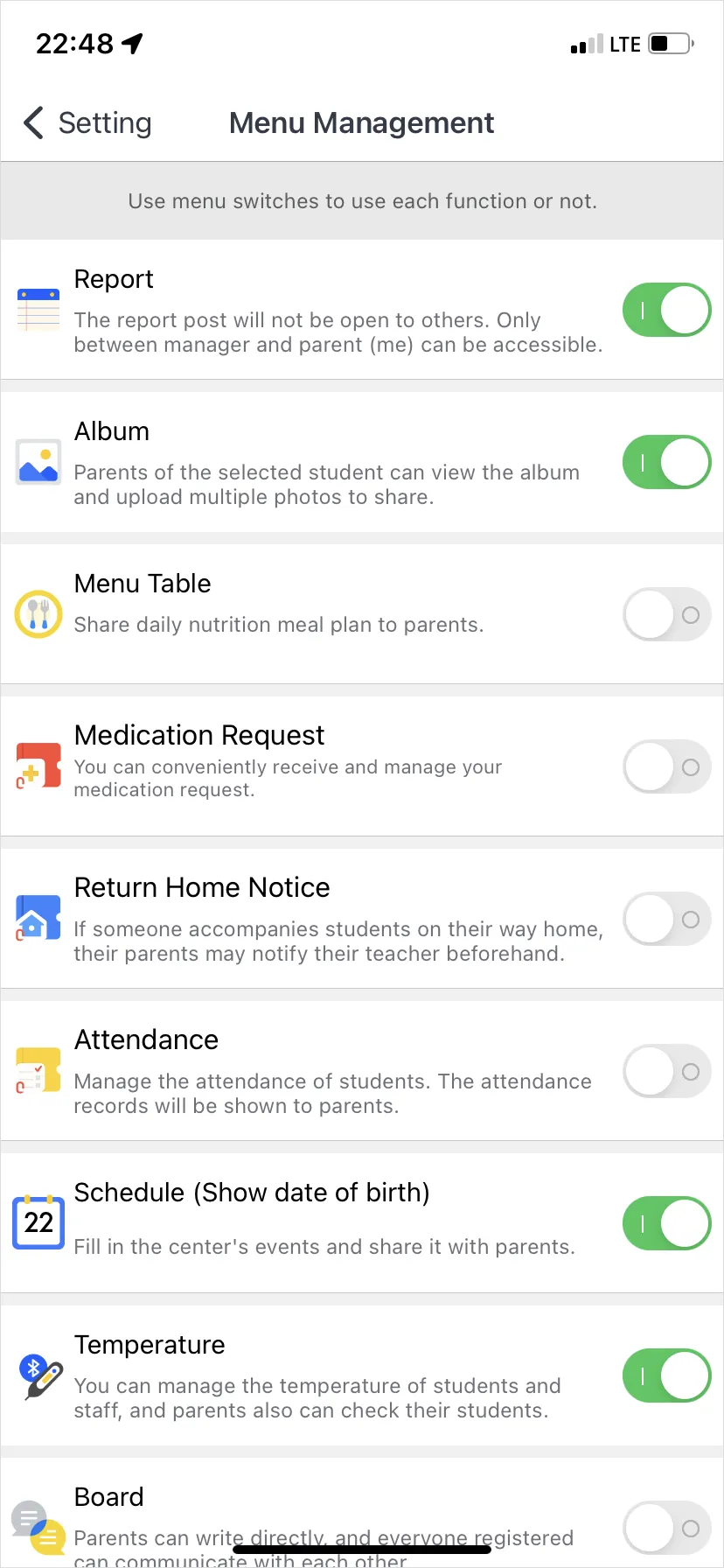Enable the Board switch
This screenshot has height=1568, width=724.
666,1528
